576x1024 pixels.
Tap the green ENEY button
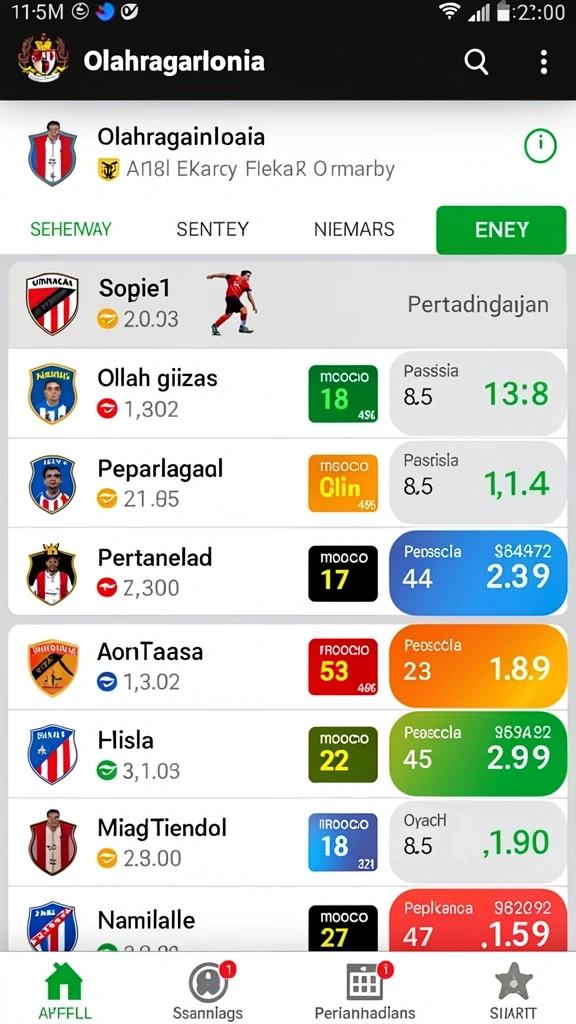(501, 230)
